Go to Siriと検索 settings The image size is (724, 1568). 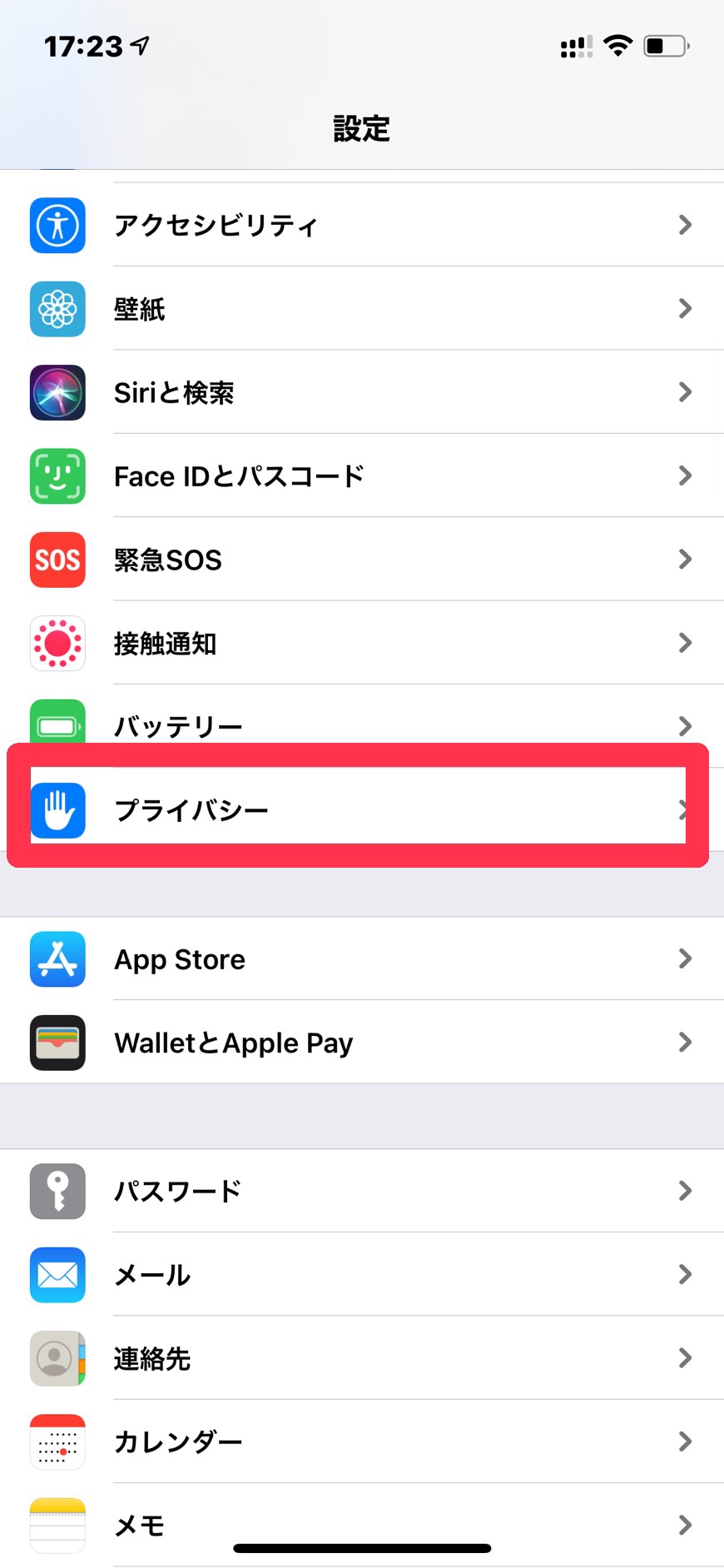click(362, 392)
